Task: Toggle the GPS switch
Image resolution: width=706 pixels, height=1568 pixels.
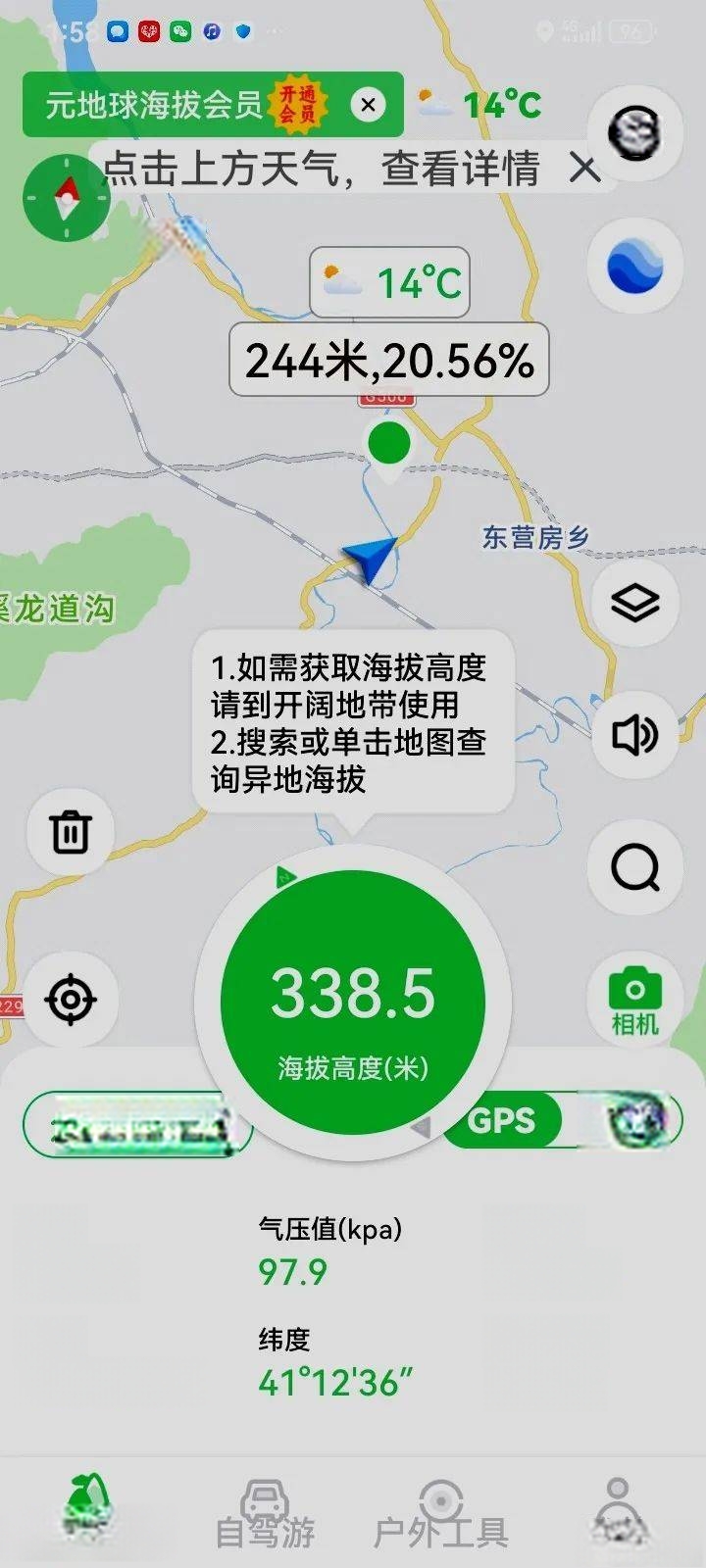Action: click(x=563, y=1120)
